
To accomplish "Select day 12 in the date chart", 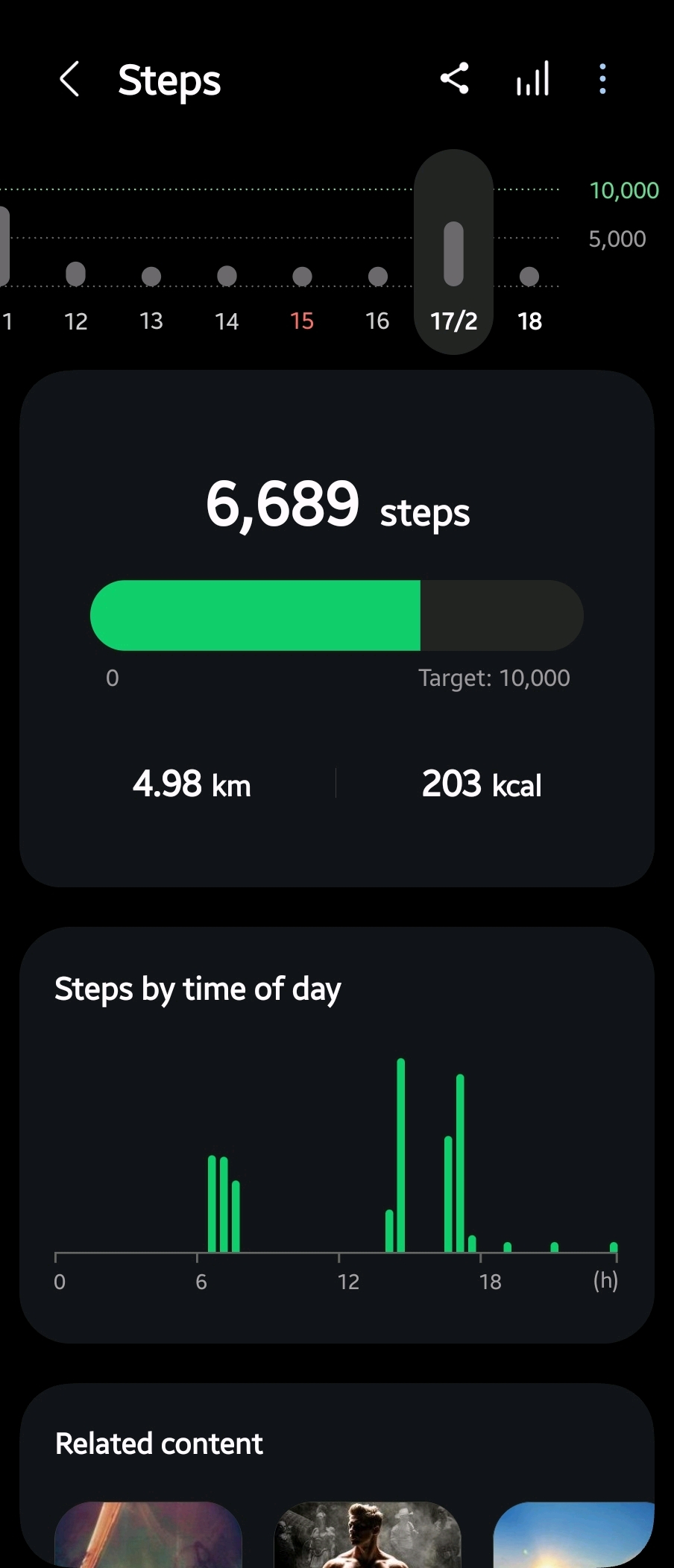I will pyautogui.click(x=76, y=298).
